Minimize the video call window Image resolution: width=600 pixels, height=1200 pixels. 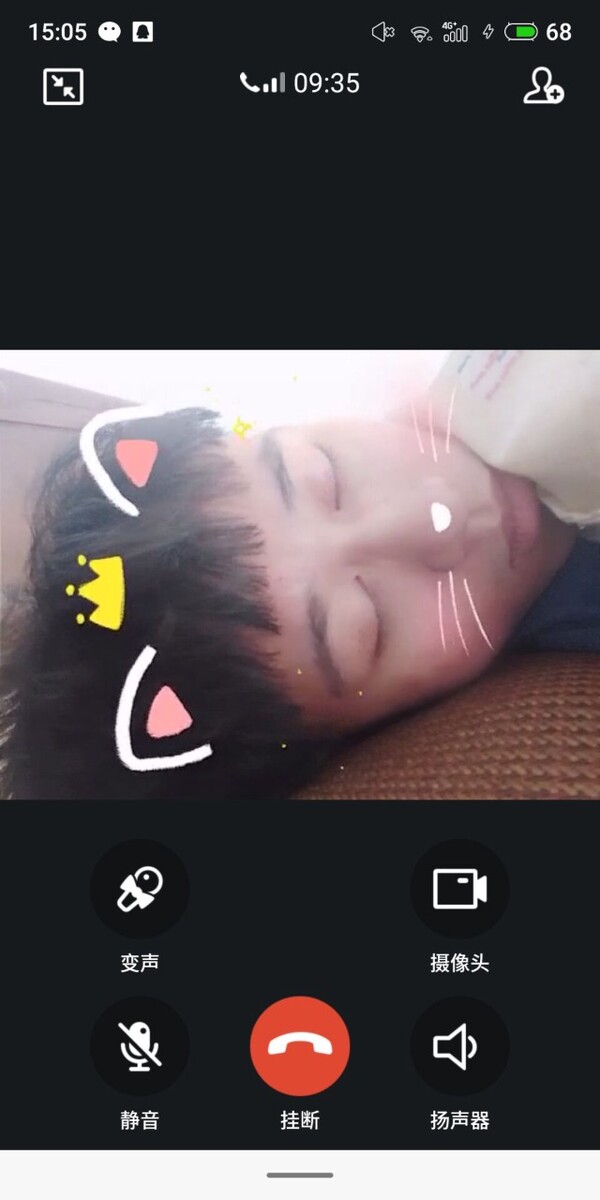[x=63, y=86]
